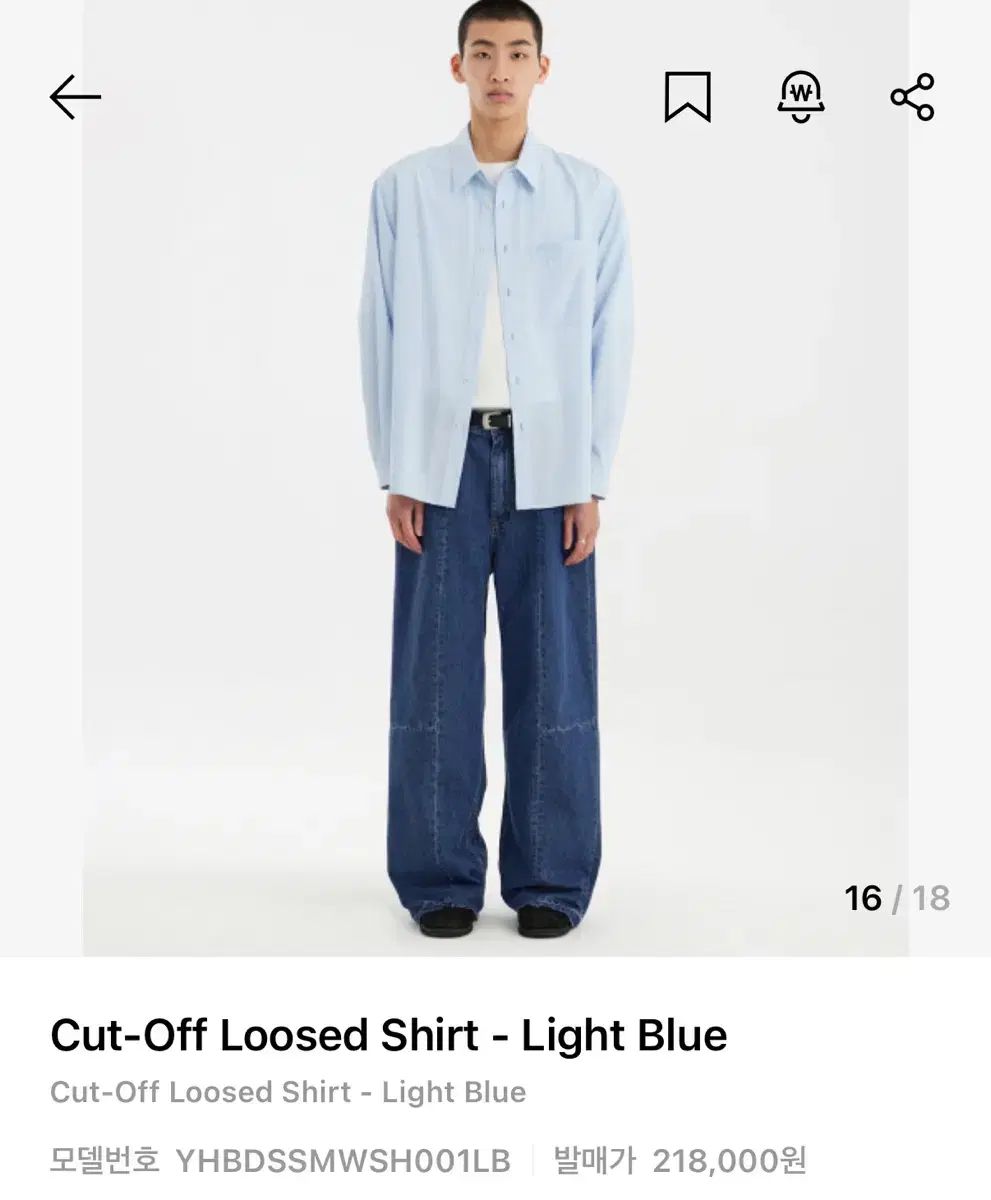Go back using the arrow icon
This screenshot has height=1200, width=991.
(x=76, y=98)
